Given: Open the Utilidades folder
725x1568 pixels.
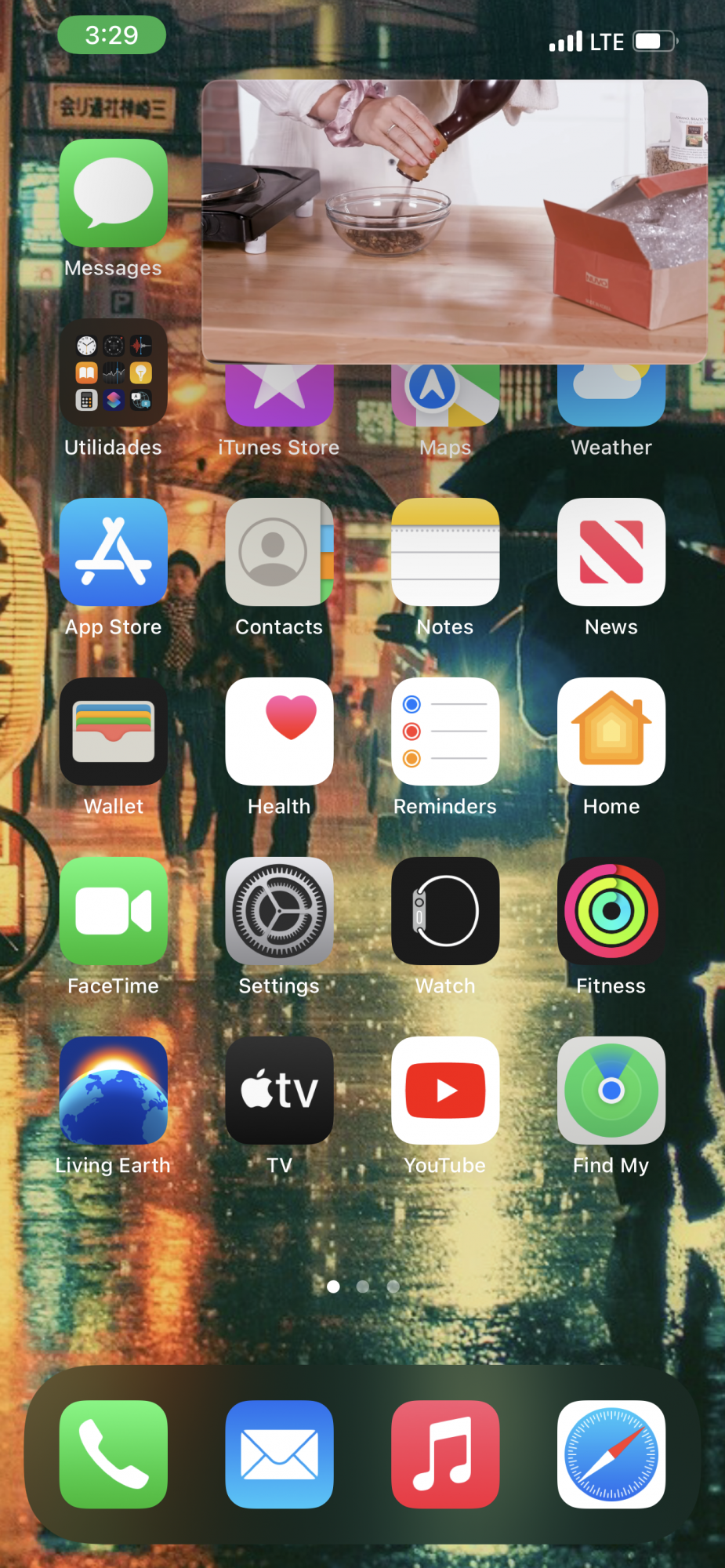Looking at the screenshot, I should click(x=113, y=372).
